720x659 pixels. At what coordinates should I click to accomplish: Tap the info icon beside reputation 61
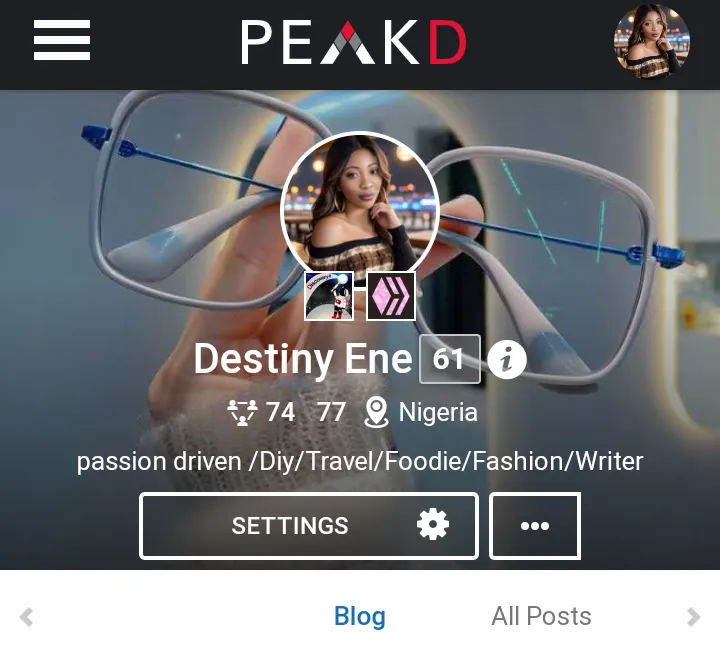[507, 359]
